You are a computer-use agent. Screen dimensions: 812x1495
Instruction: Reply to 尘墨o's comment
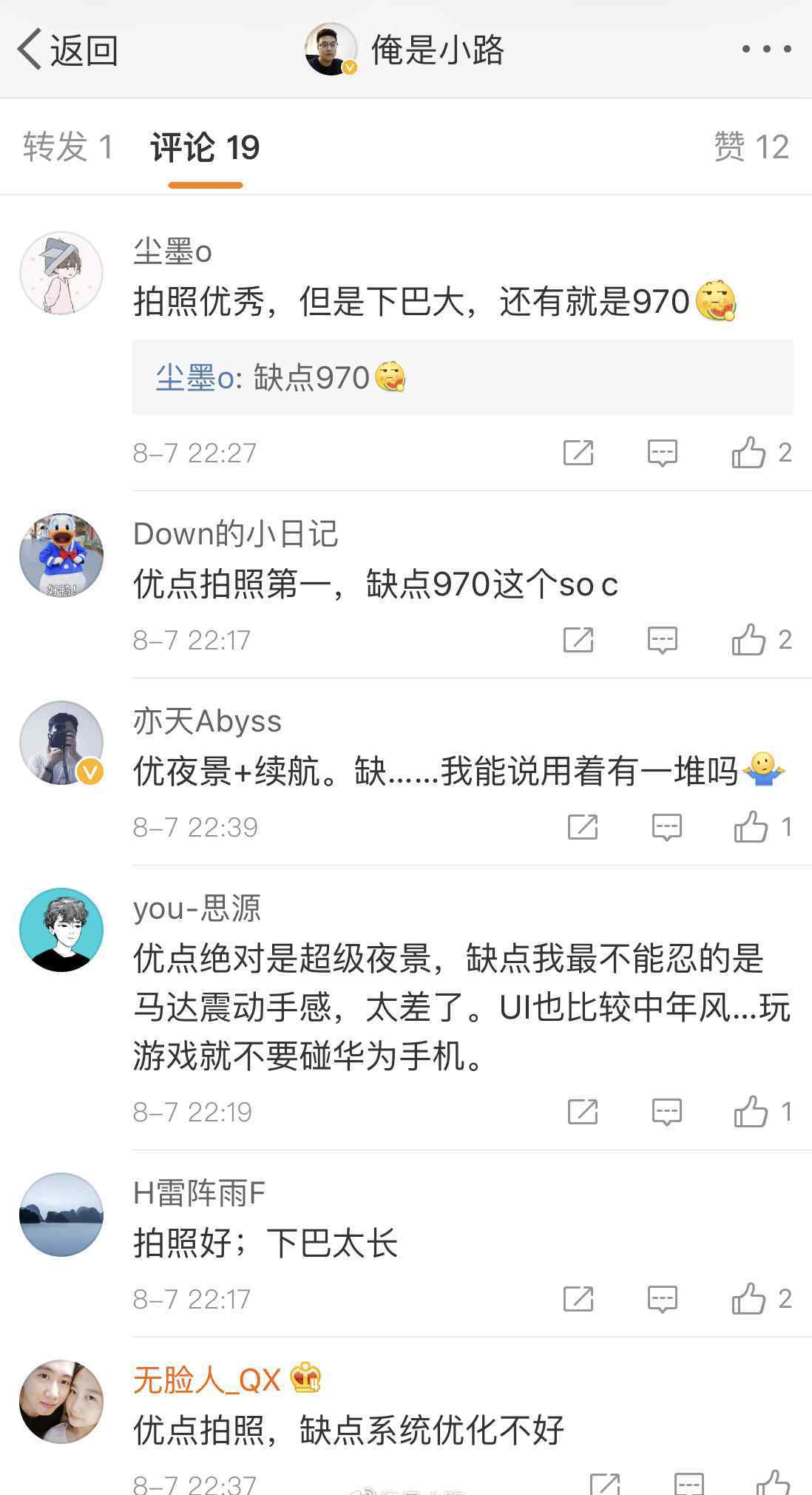[662, 452]
